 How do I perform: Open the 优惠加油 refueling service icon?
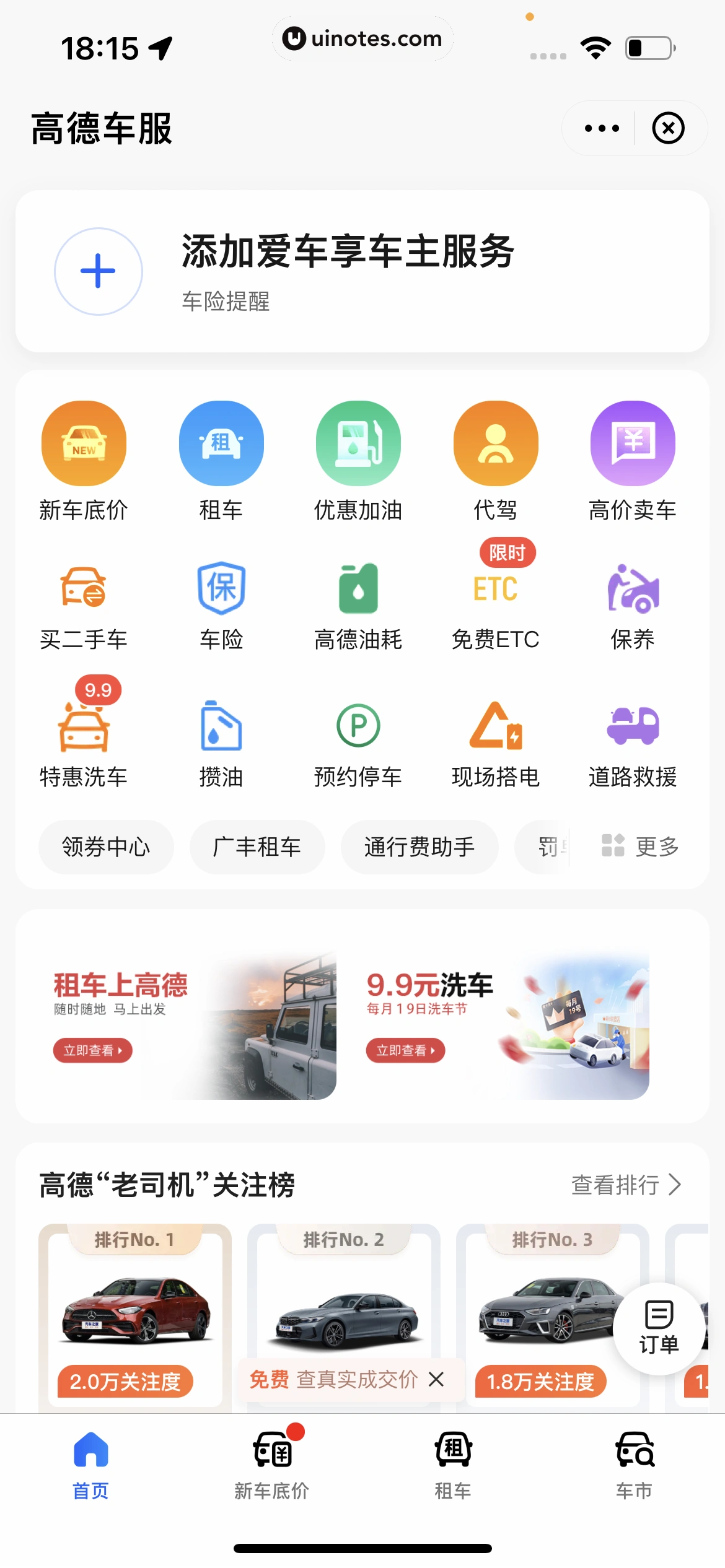358,443
